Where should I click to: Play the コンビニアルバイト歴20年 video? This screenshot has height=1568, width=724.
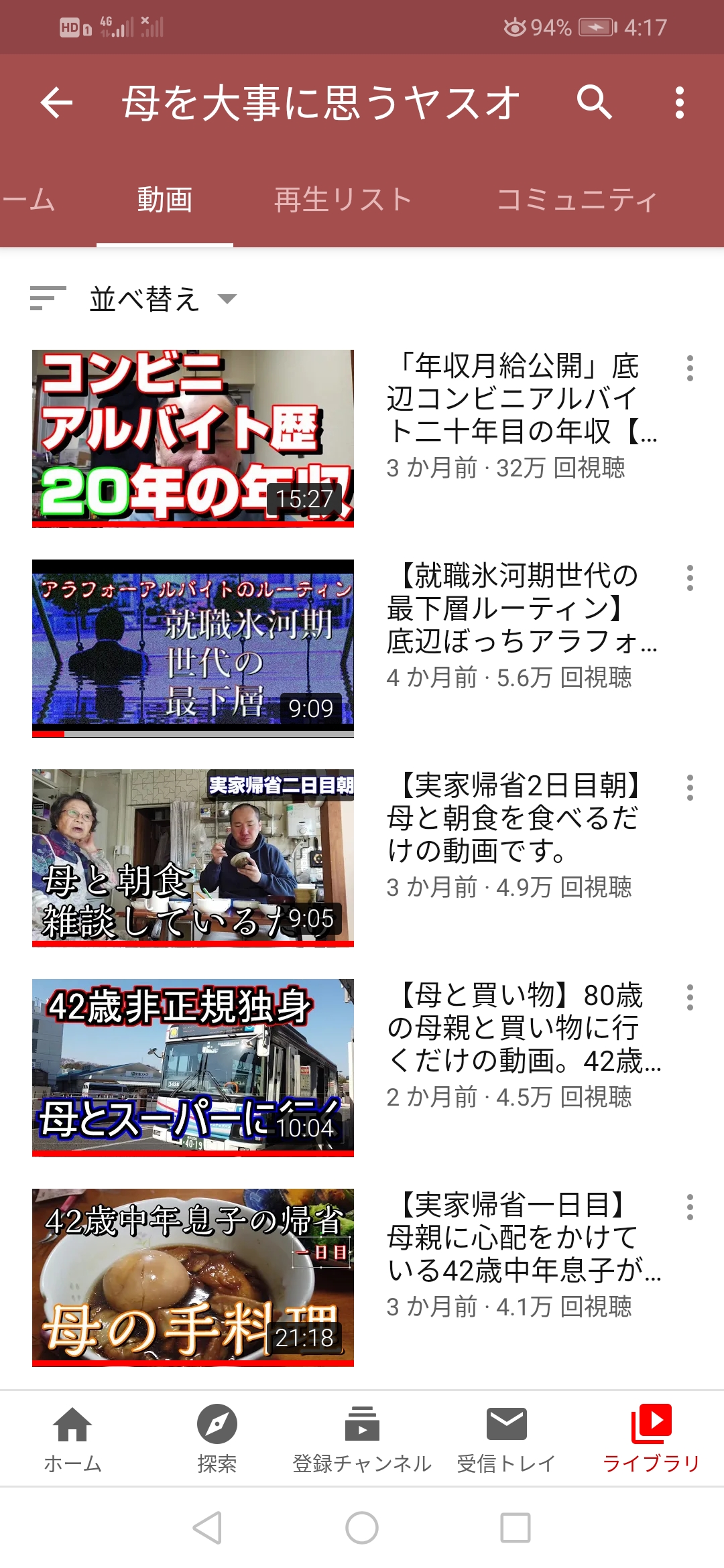tap(193, 438)
